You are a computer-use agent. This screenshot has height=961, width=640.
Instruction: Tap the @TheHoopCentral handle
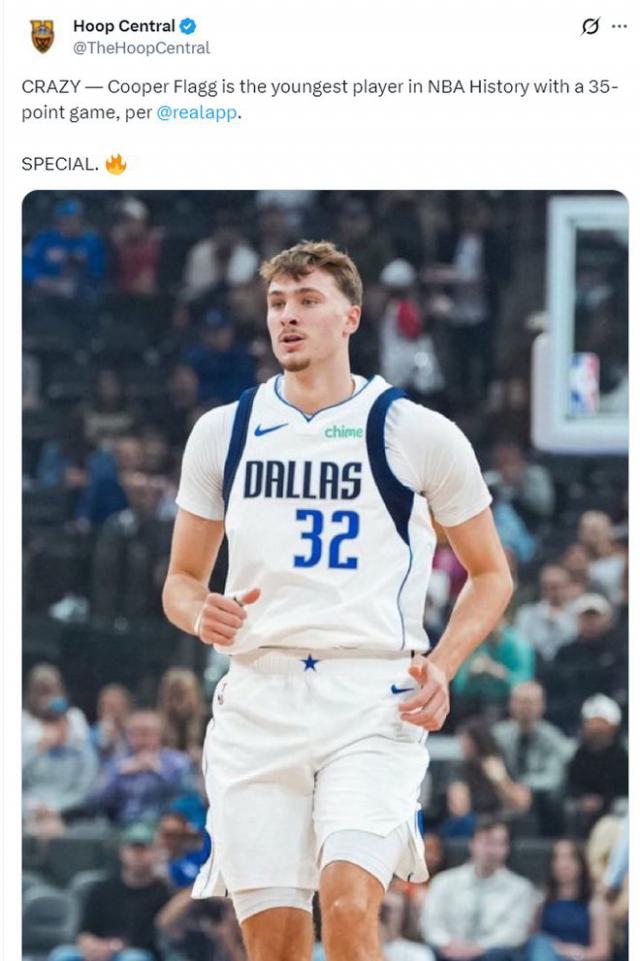(141, 48)
